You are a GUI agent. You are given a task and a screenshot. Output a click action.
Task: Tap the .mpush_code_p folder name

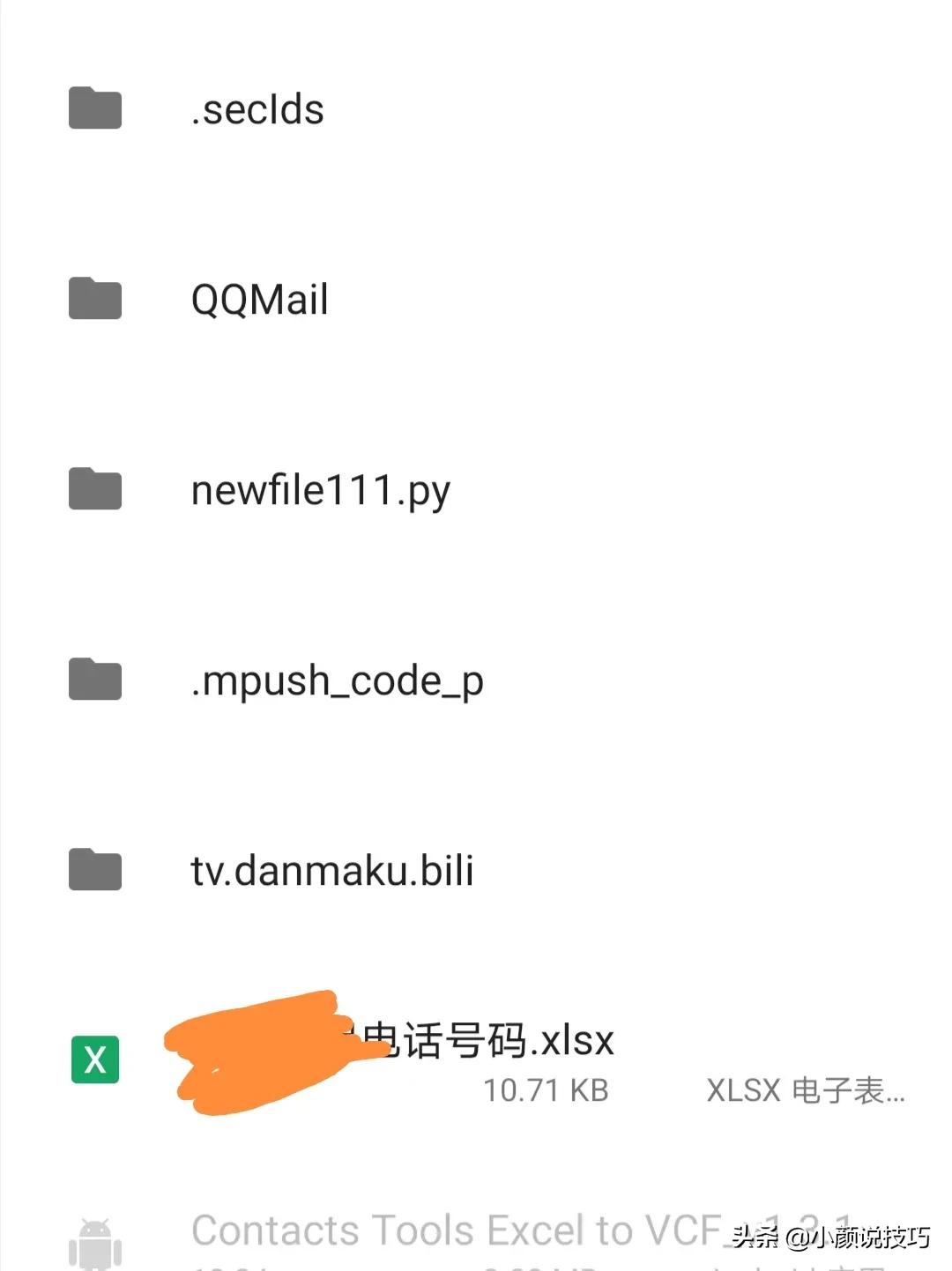click(338, 679)
